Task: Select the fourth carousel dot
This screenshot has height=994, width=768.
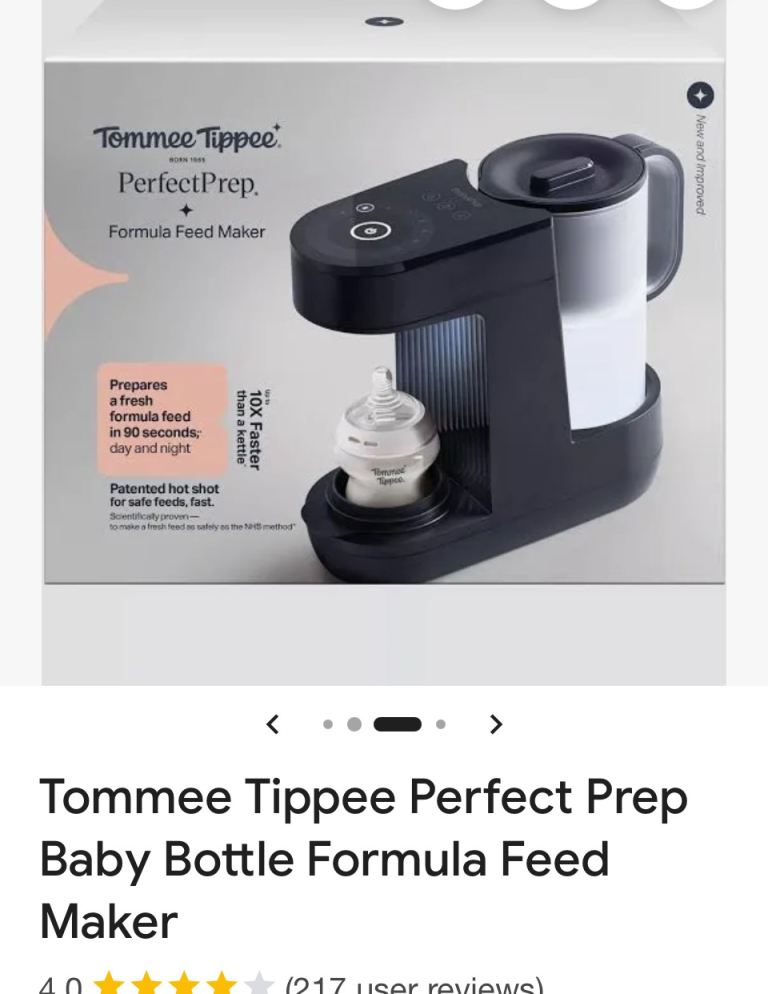Action: pos(440,722)
